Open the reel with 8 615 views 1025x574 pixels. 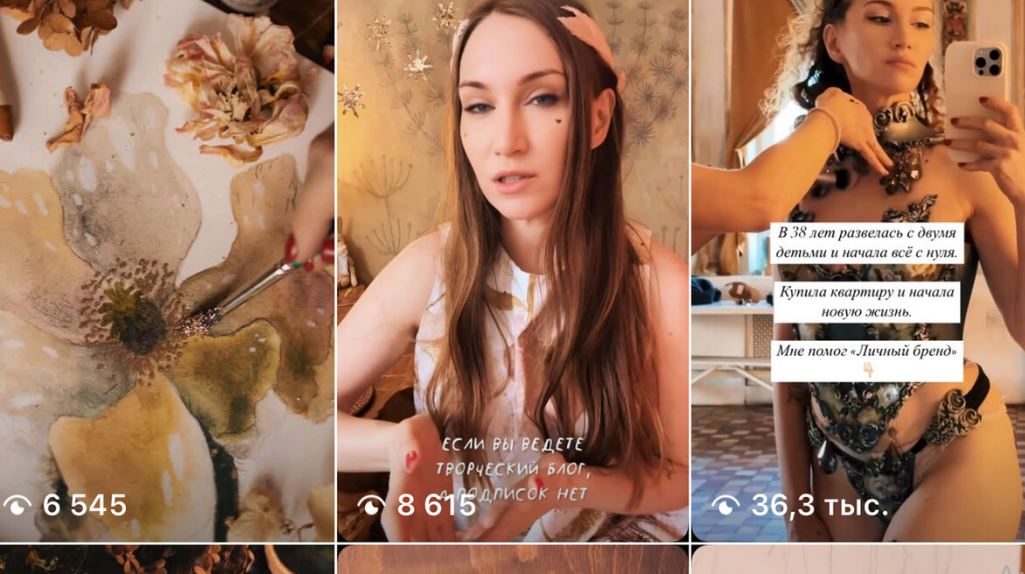click(x=512, y=270)
